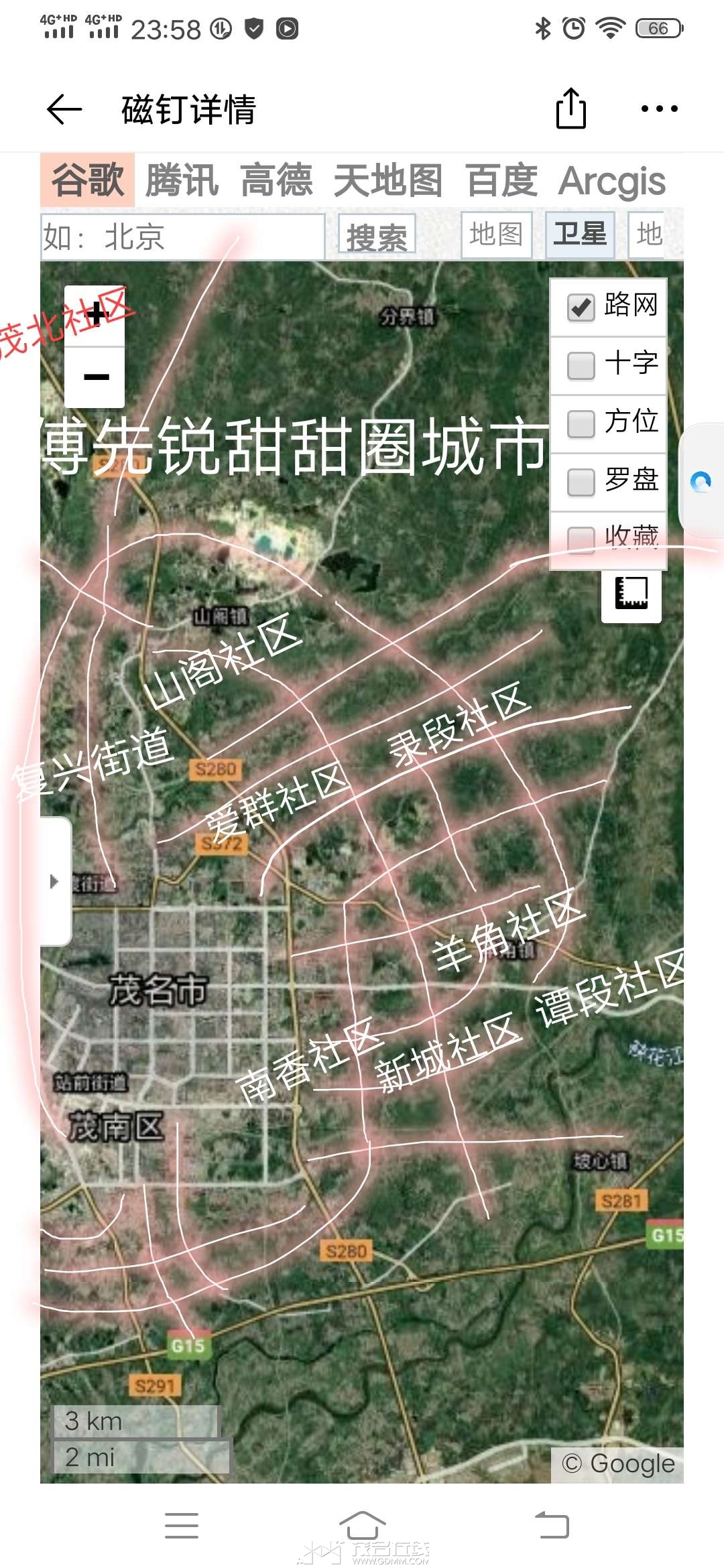Expand the left side panel arrow
The height and width of the screenshot is (1568, 724).
55,880
